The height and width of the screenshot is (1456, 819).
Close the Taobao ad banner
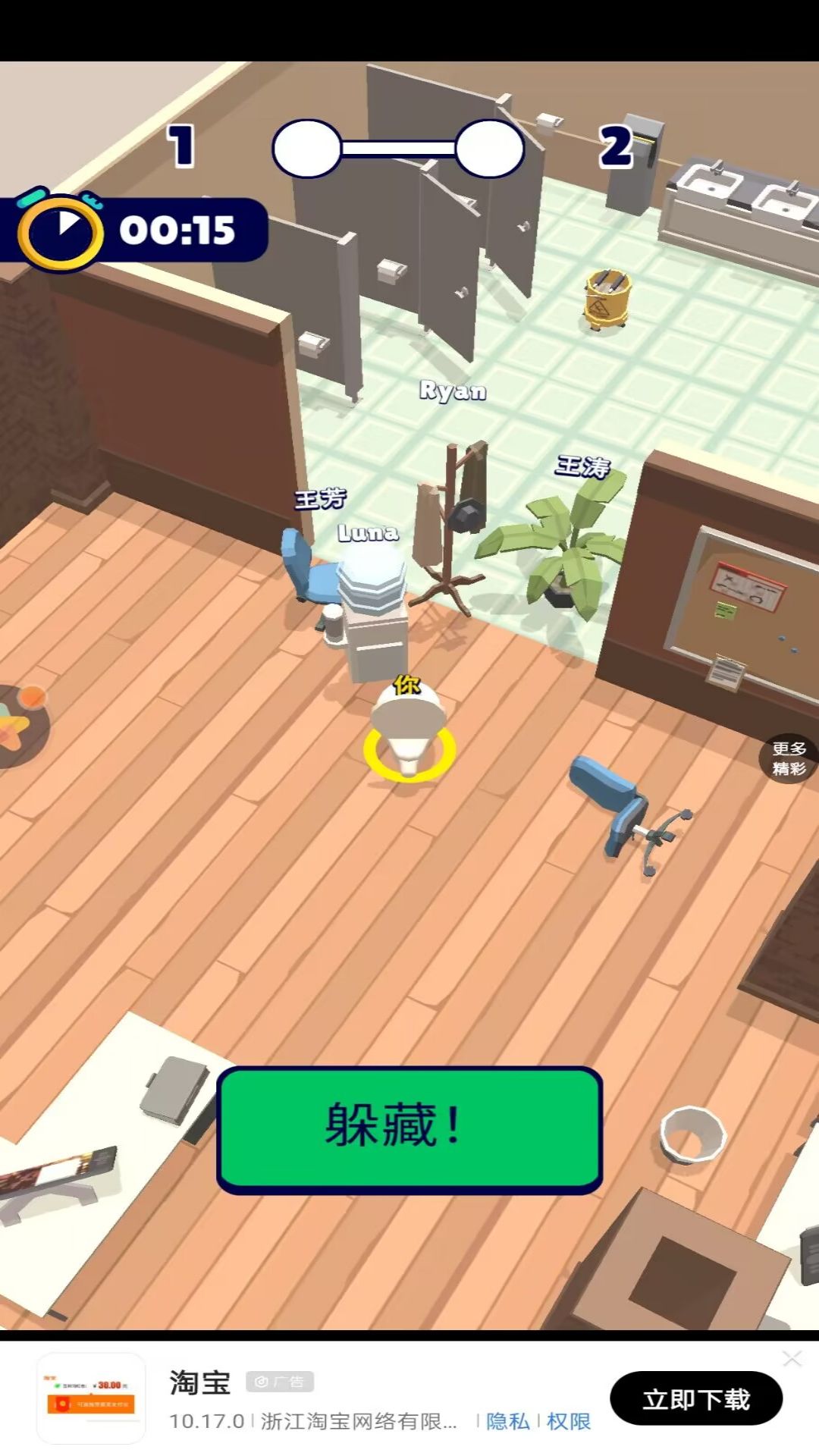click(792, 1358)
